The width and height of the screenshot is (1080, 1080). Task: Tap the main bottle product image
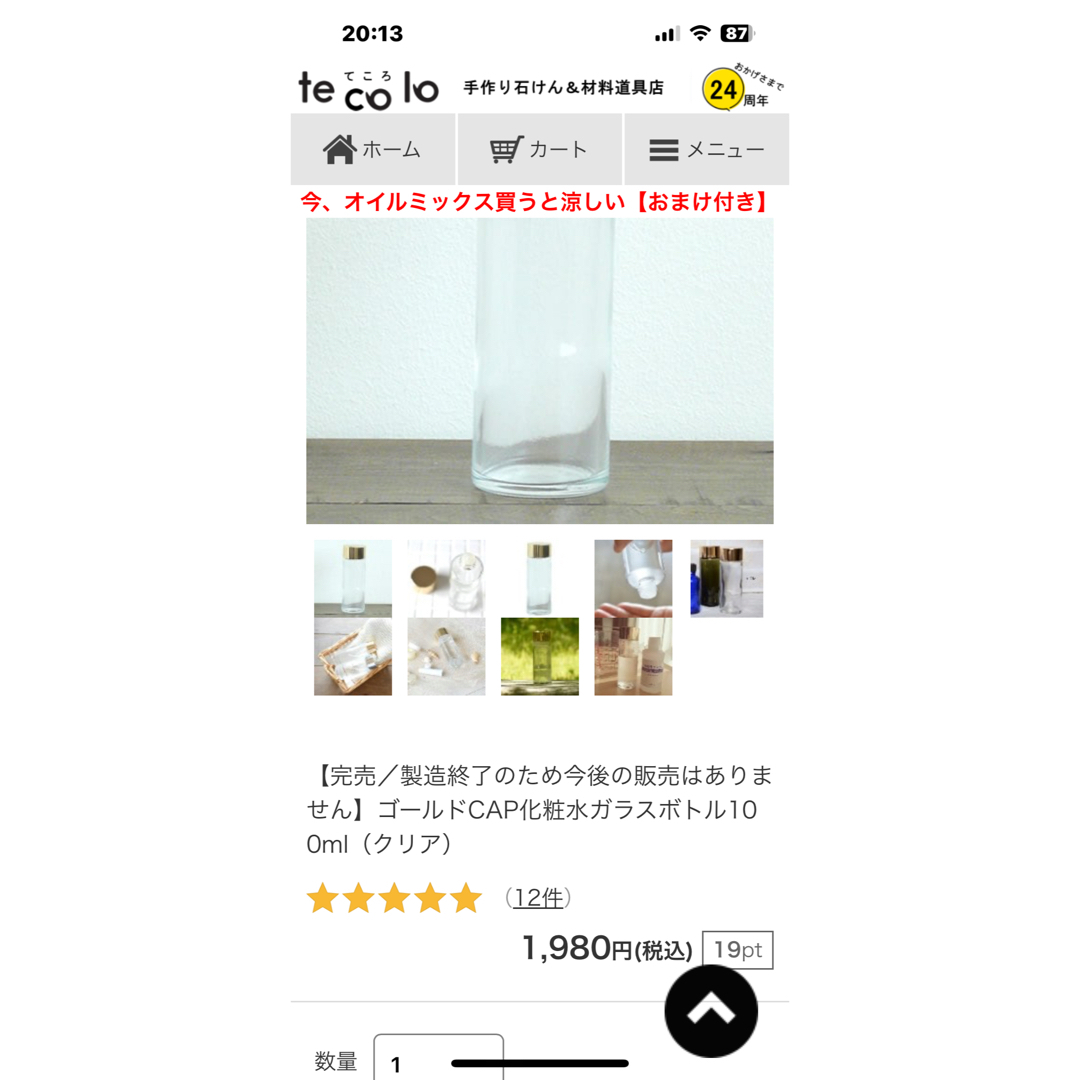pyautogui.click(x=539, y=370)
